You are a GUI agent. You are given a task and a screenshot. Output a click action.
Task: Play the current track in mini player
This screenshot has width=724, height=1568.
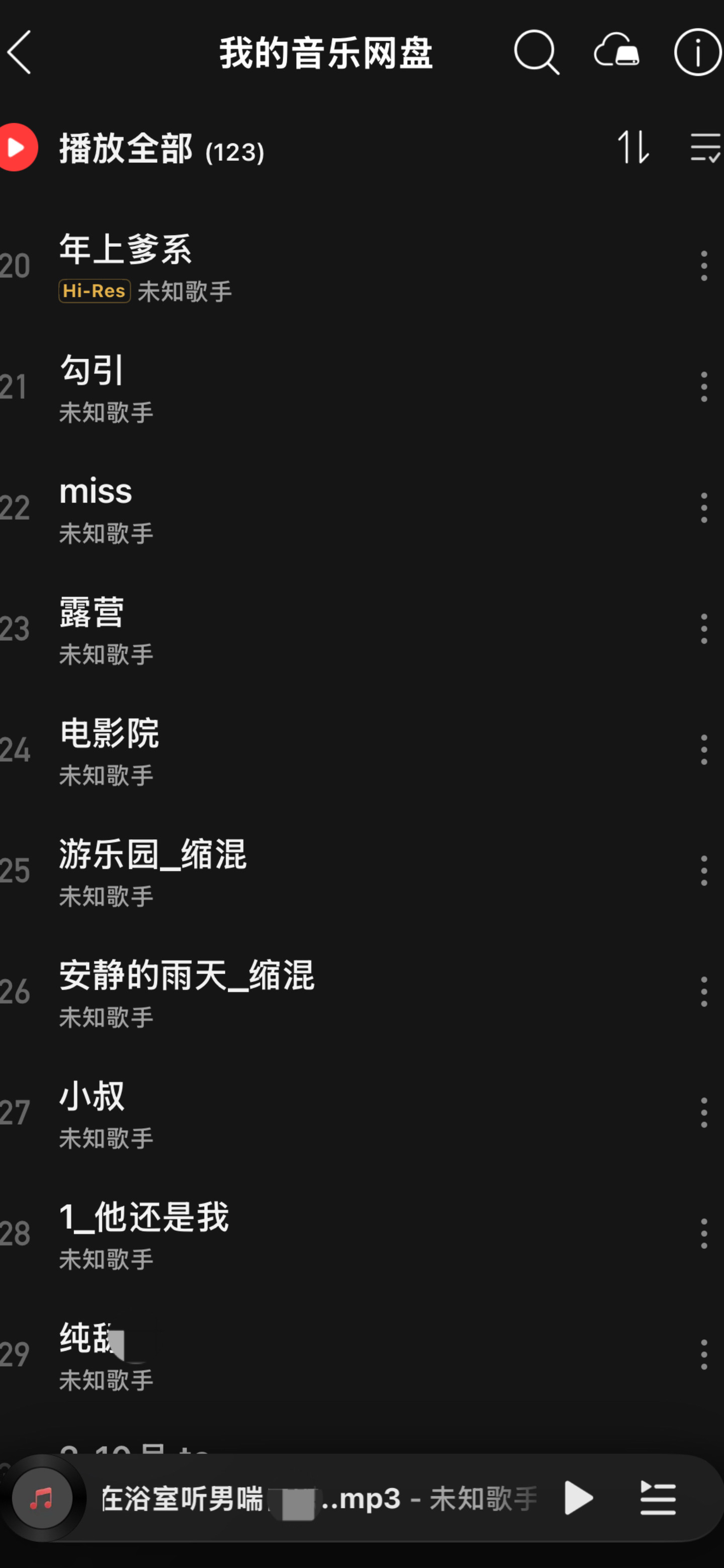coord(579,1498)
